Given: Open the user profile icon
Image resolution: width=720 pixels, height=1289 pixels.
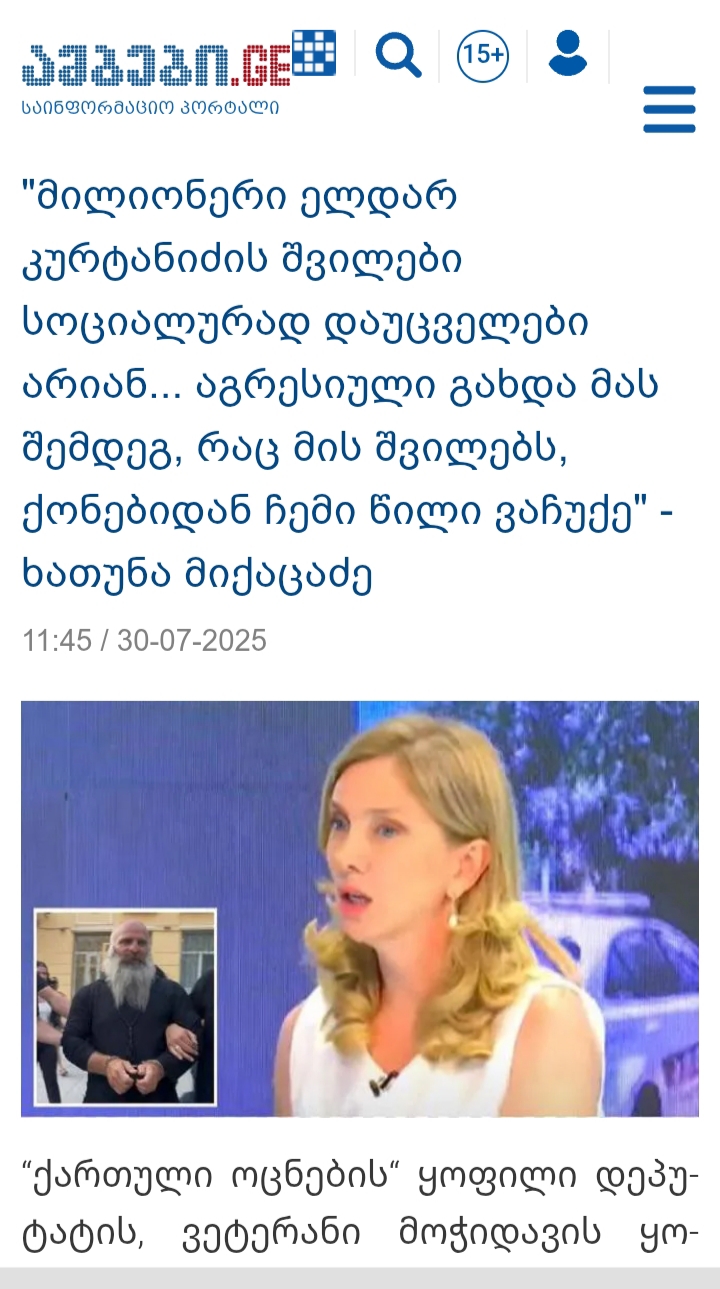Looking at the screenshot, I should 568,55.
